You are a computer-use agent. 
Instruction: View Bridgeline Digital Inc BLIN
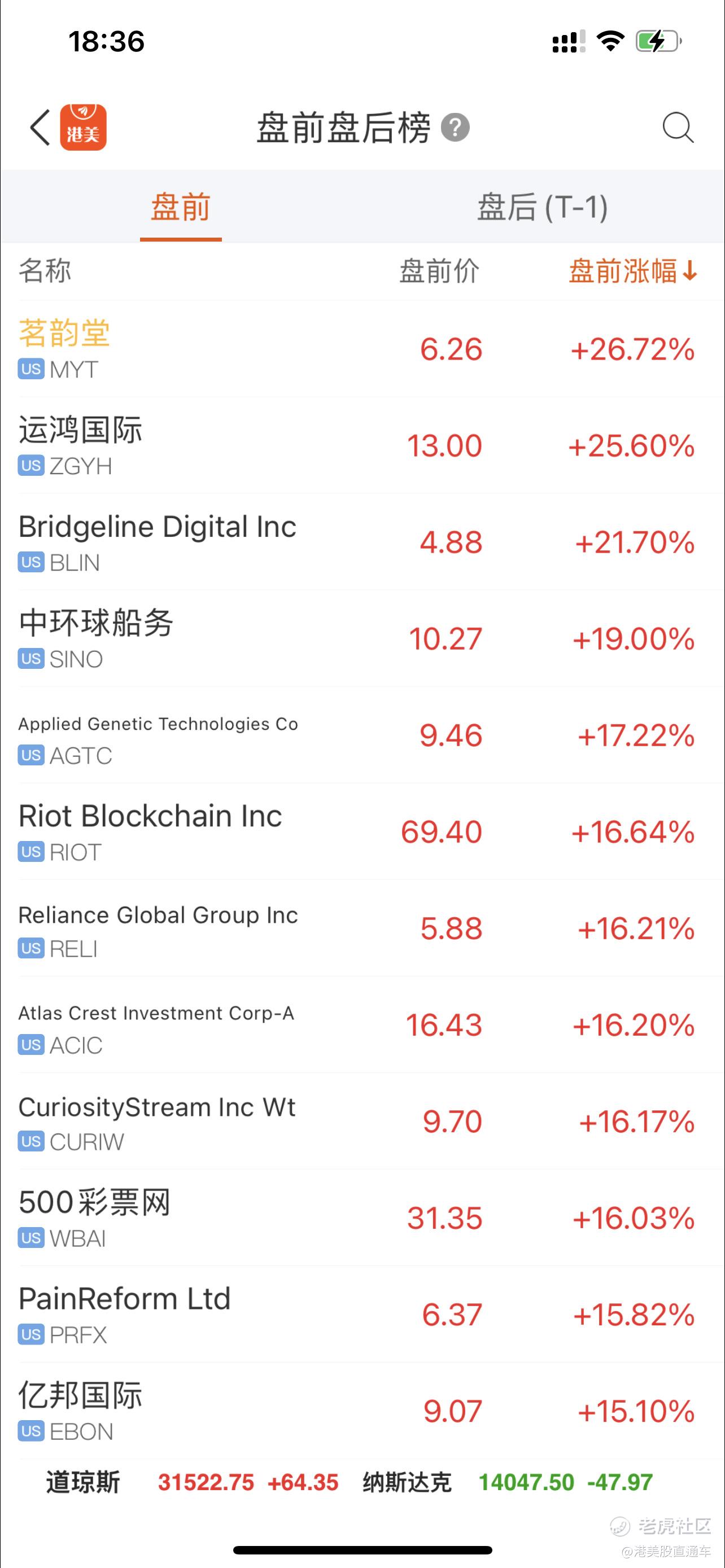363,542
